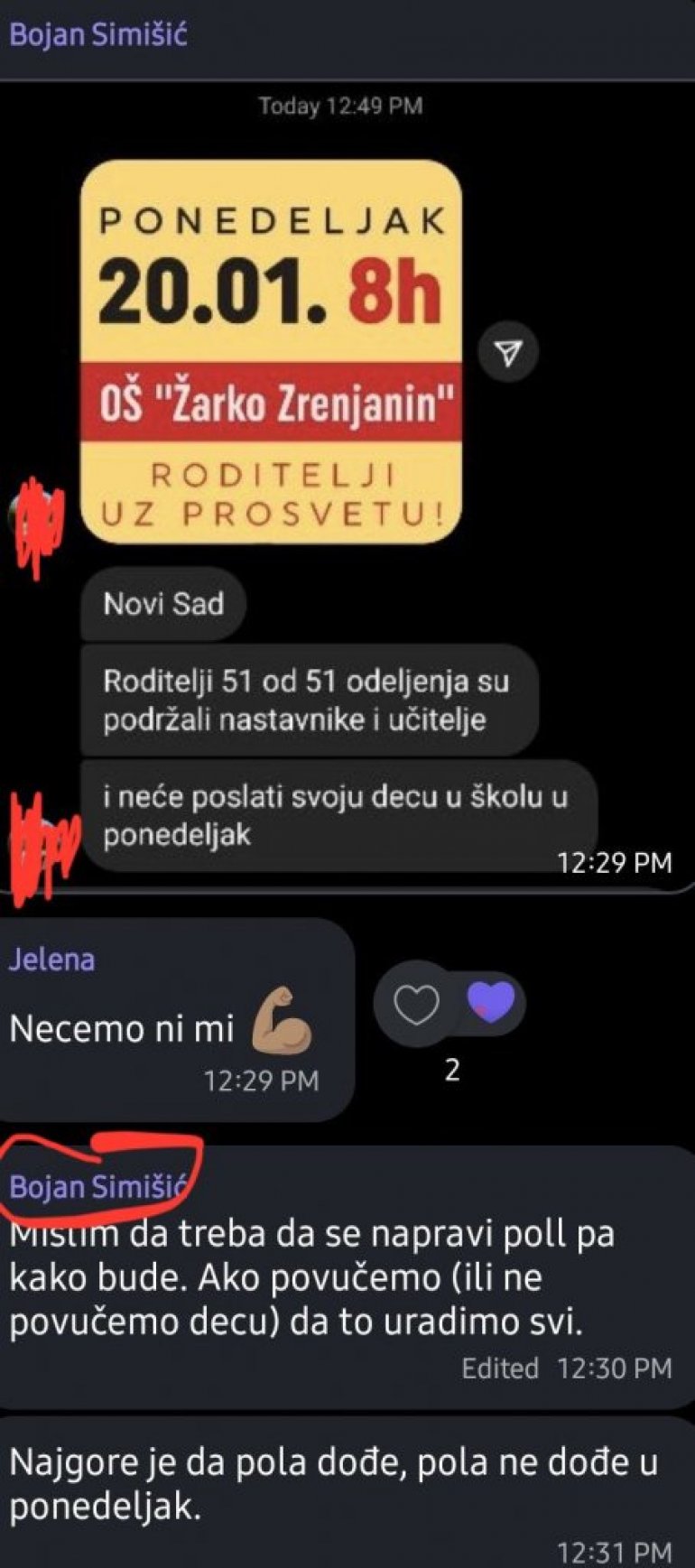This screenshot has width=695, height=1568.
Task: View the purple heart reactions on Jelena's message
Action: tap(492, 1002)
